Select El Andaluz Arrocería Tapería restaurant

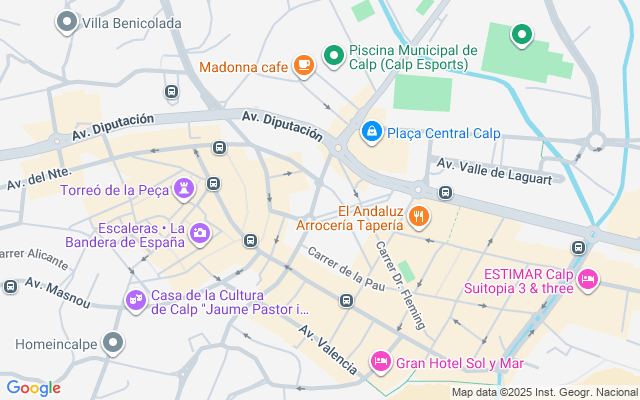tap(419, 215)
